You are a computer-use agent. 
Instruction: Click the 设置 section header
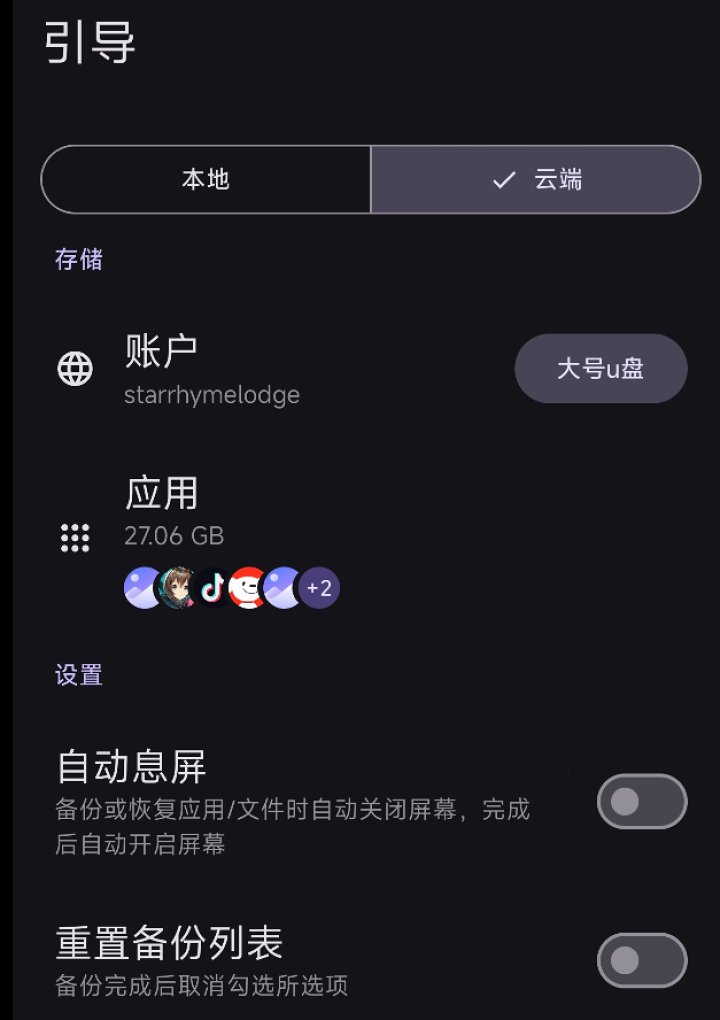click(78, 676)
